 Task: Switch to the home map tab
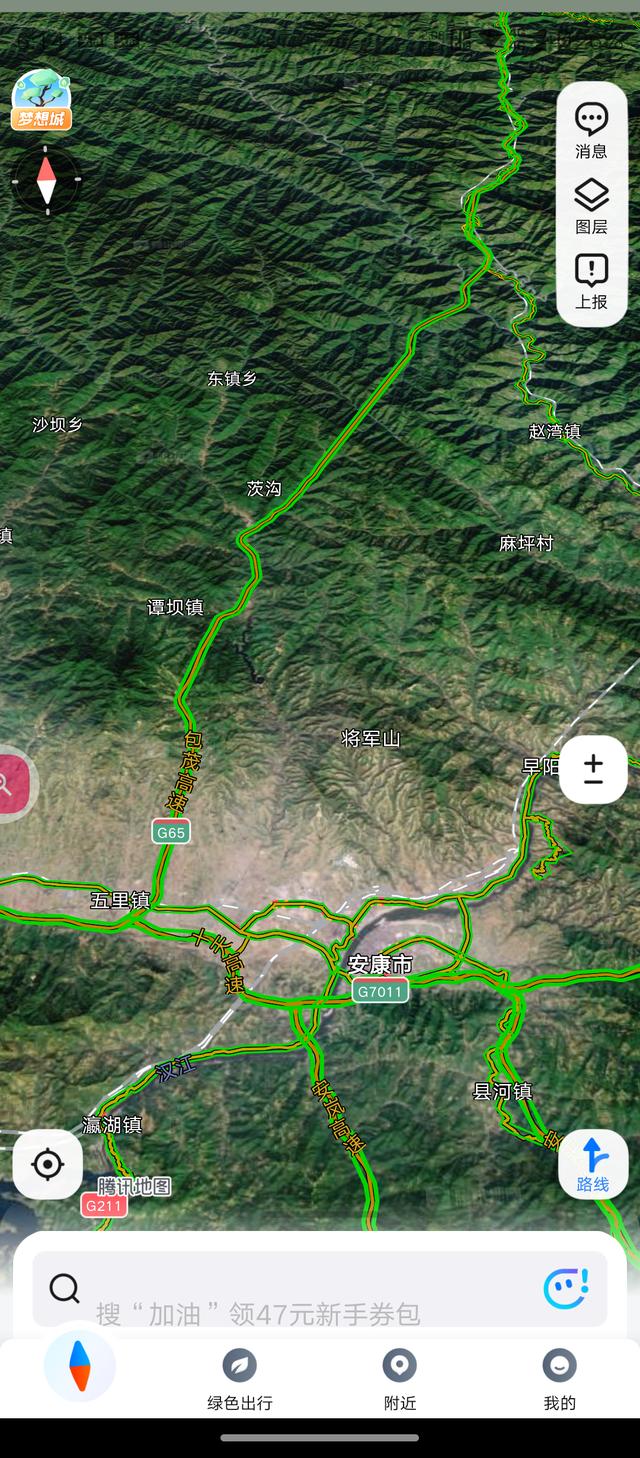(x=80, y=1367)
